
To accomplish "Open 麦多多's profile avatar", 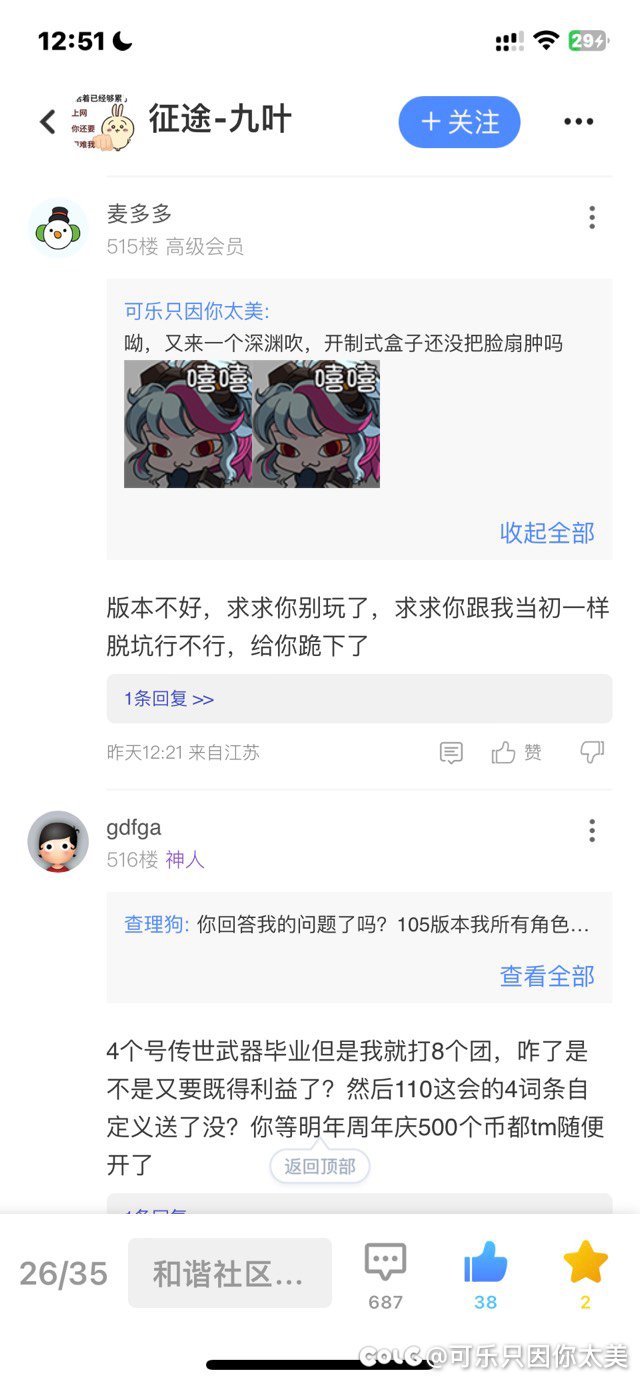I will (x=58, y=229).
